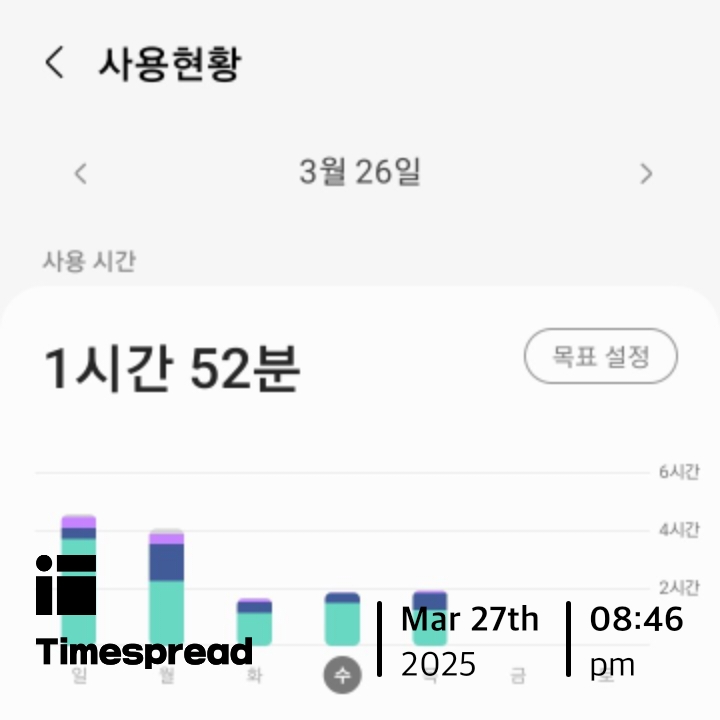The width and height of the screenshot is (720, 720).
Task: Select the 수 day in the usage chart
Action: pos(342,674)
